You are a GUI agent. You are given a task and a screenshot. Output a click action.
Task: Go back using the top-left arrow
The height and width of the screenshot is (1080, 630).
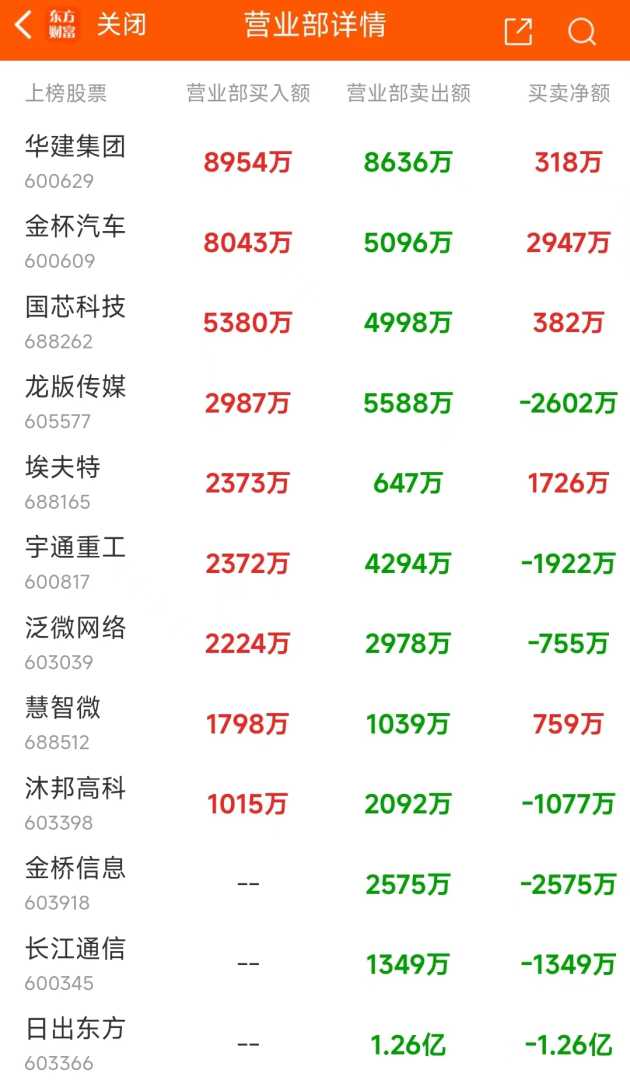click(x=23, y=26)
